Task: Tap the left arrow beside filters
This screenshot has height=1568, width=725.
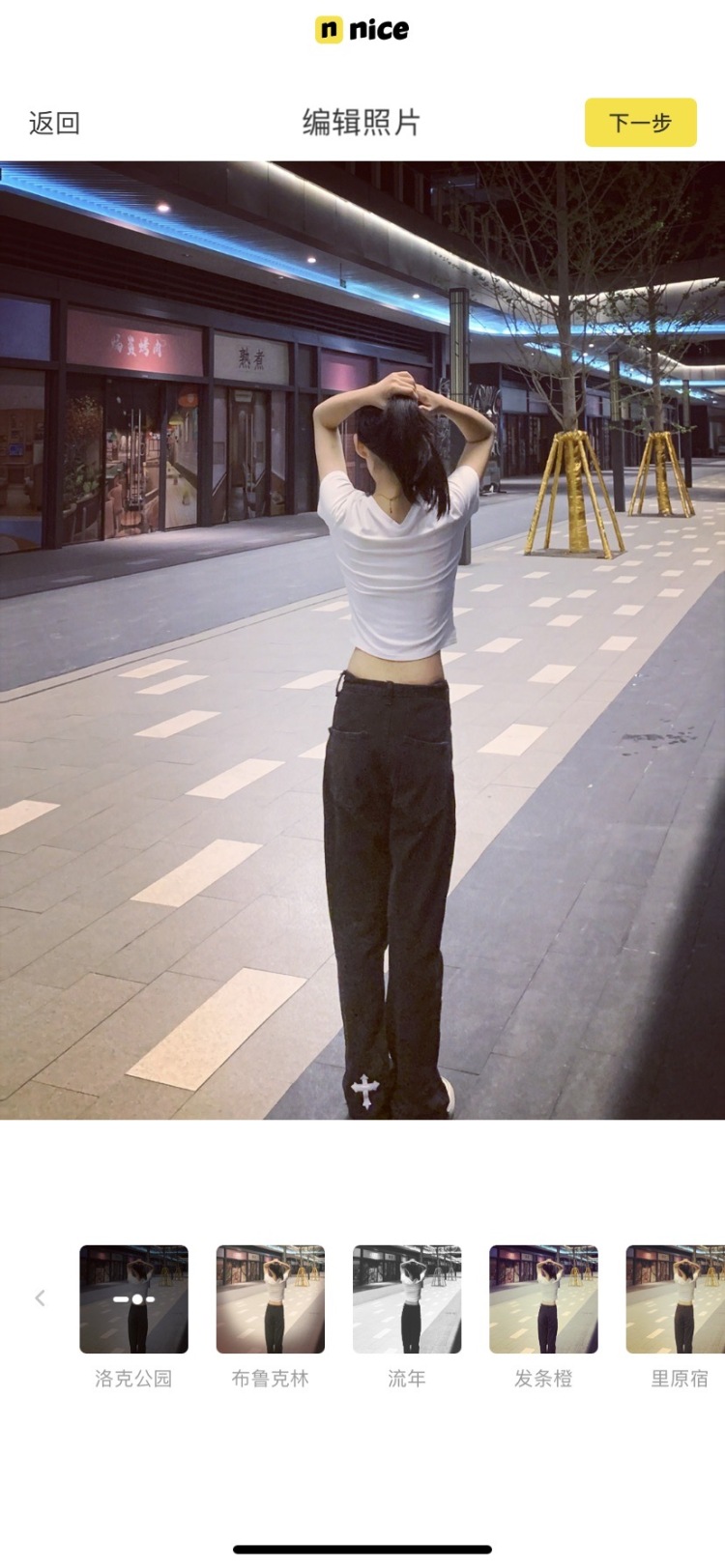Action: [x=40, y=1297]
